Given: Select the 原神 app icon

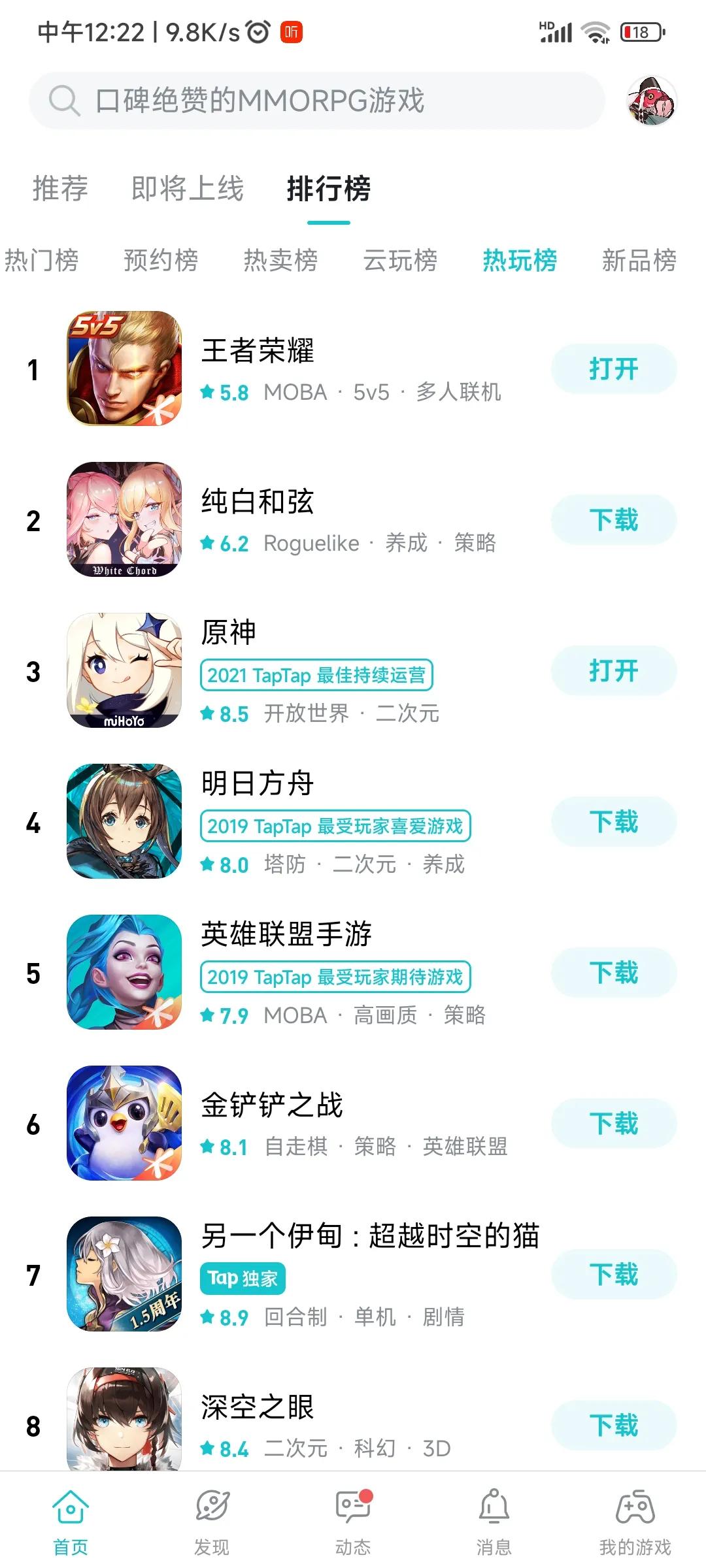Looking at the screenshot, I should click(124, 670).
